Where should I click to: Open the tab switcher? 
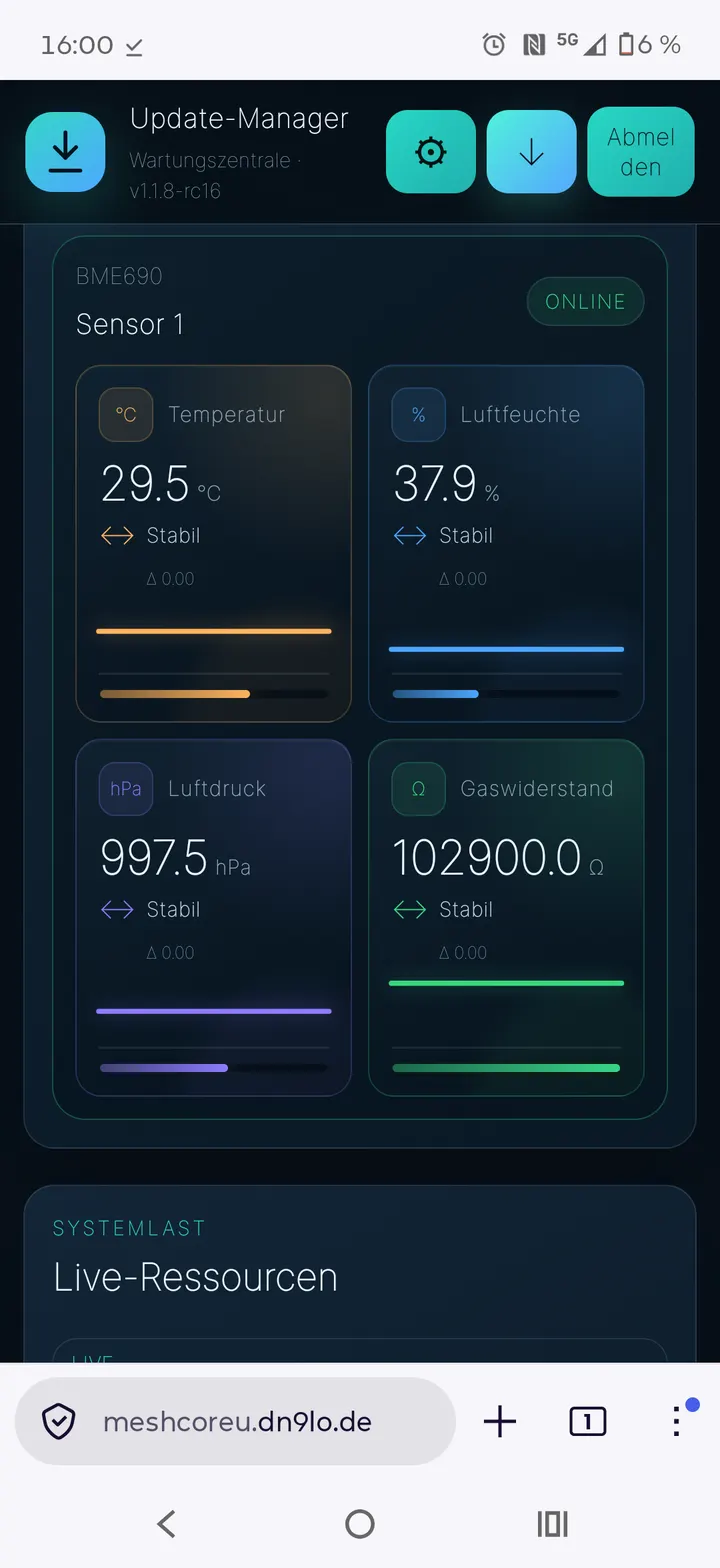pyautogui.click(x=588, y=1421)
